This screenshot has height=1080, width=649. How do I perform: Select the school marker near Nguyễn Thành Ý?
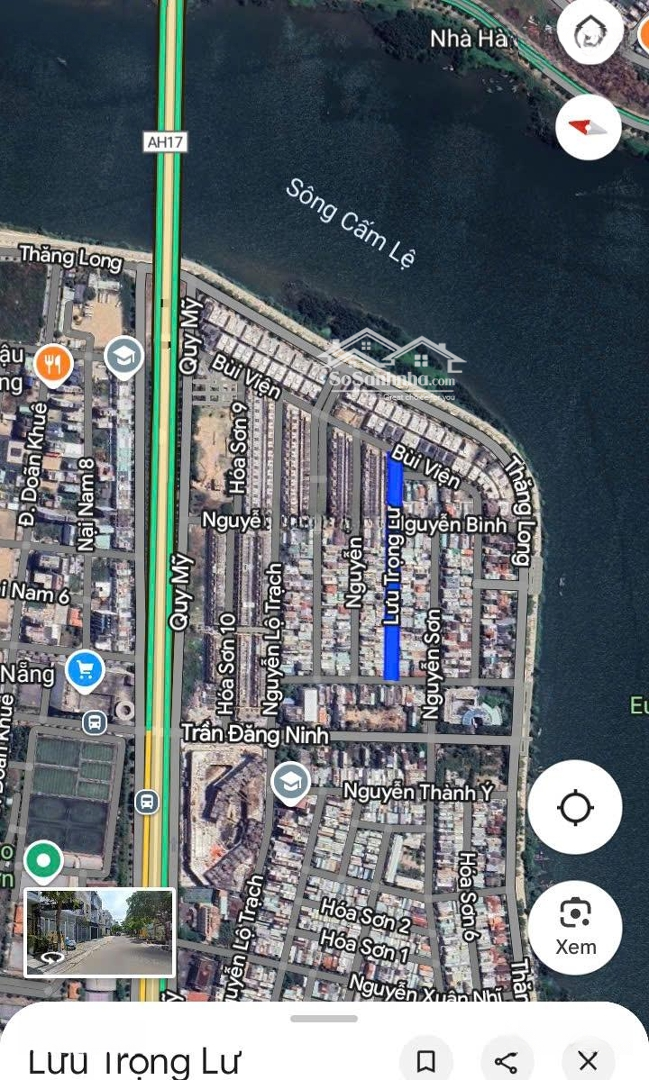[x=291, y=784]
